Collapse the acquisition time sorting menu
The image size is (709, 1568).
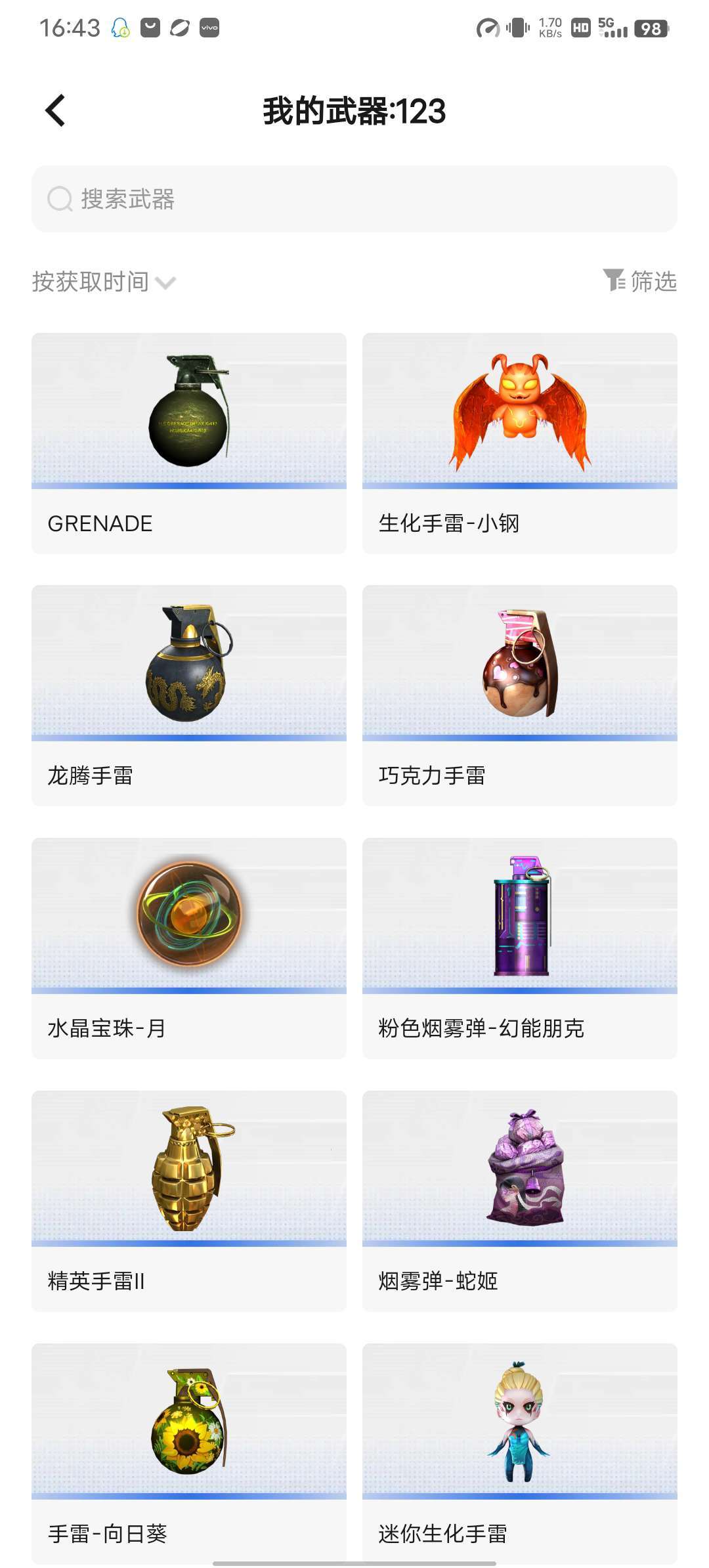[102, 281]
